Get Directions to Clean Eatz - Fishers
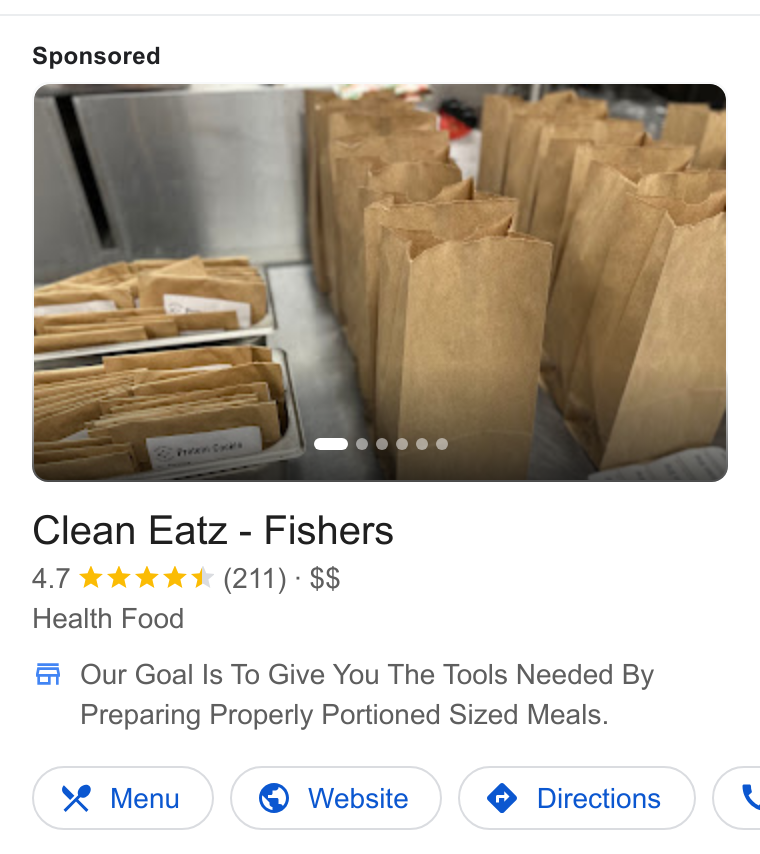This screenshot has height=854, width=760. click(577, 798)
